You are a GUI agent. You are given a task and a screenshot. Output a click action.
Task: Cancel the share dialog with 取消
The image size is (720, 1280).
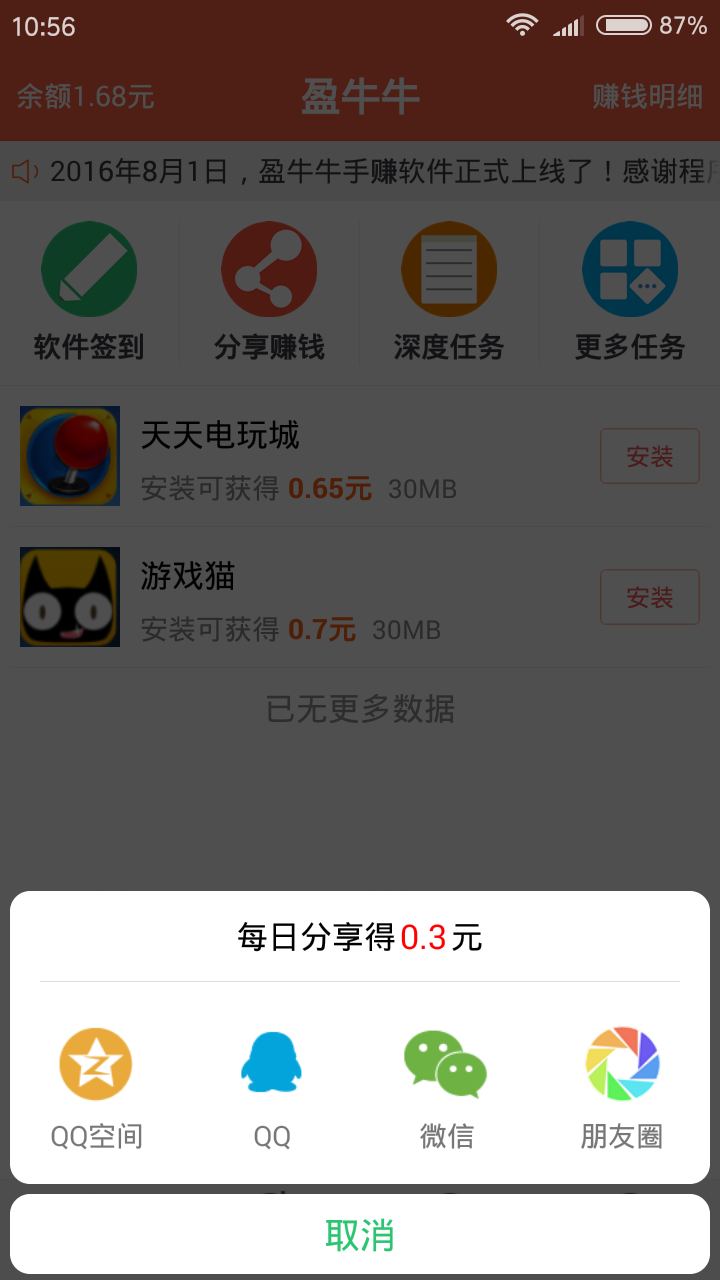point(360,1234)
